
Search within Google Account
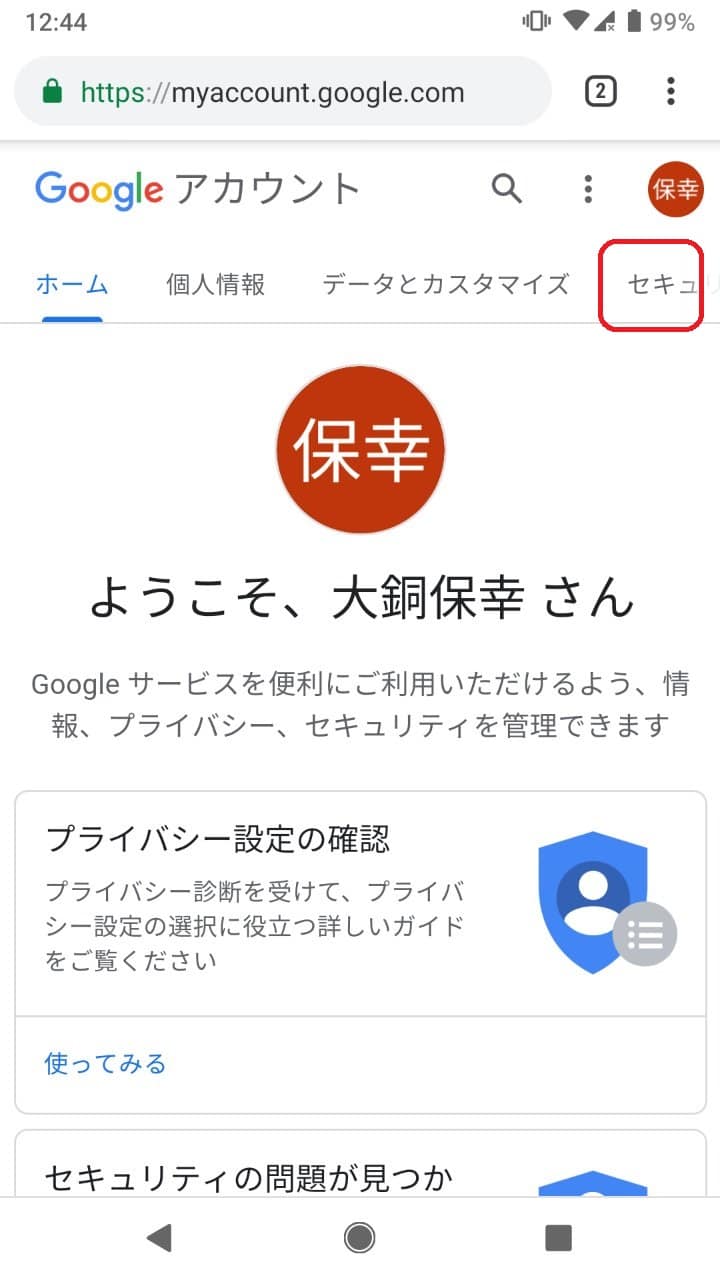[507, 188]
